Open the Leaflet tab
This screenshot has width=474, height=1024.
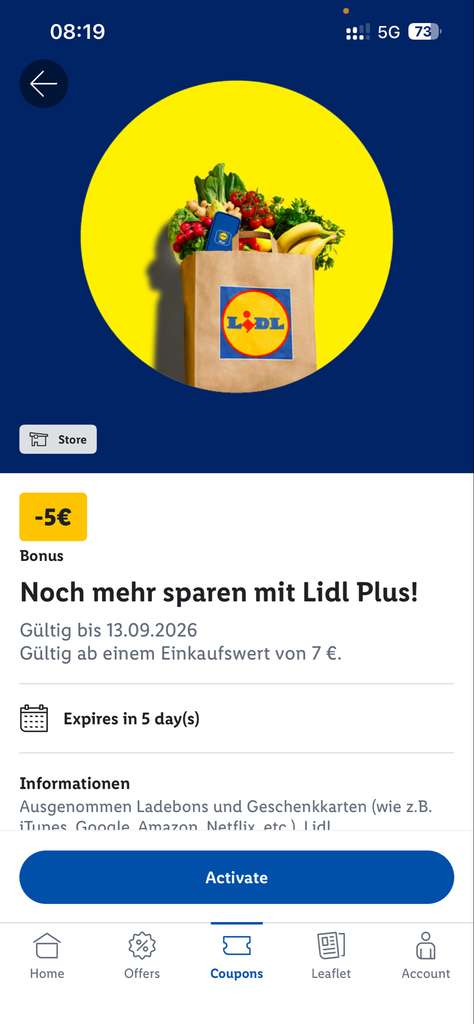(x=331, y=955)
